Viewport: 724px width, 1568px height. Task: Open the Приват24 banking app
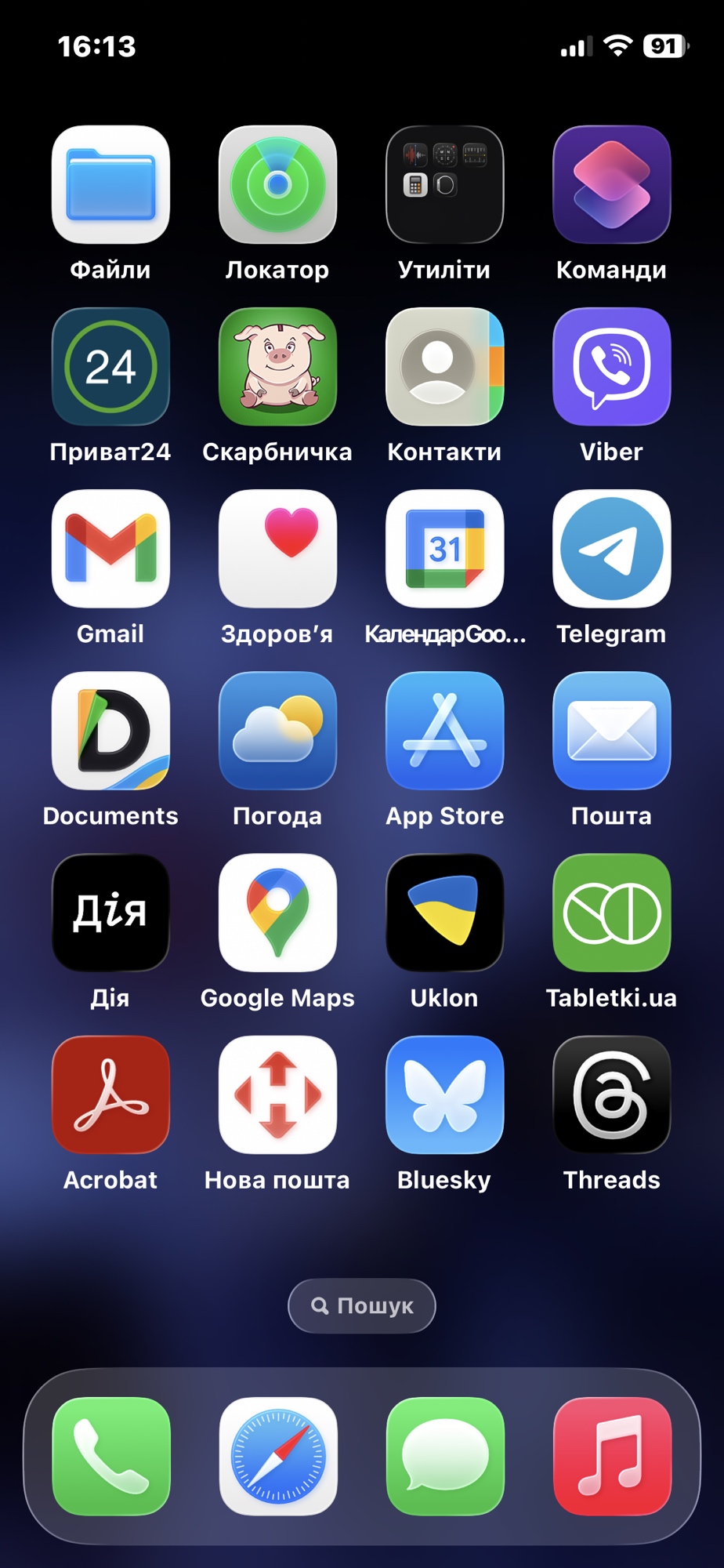110,367
